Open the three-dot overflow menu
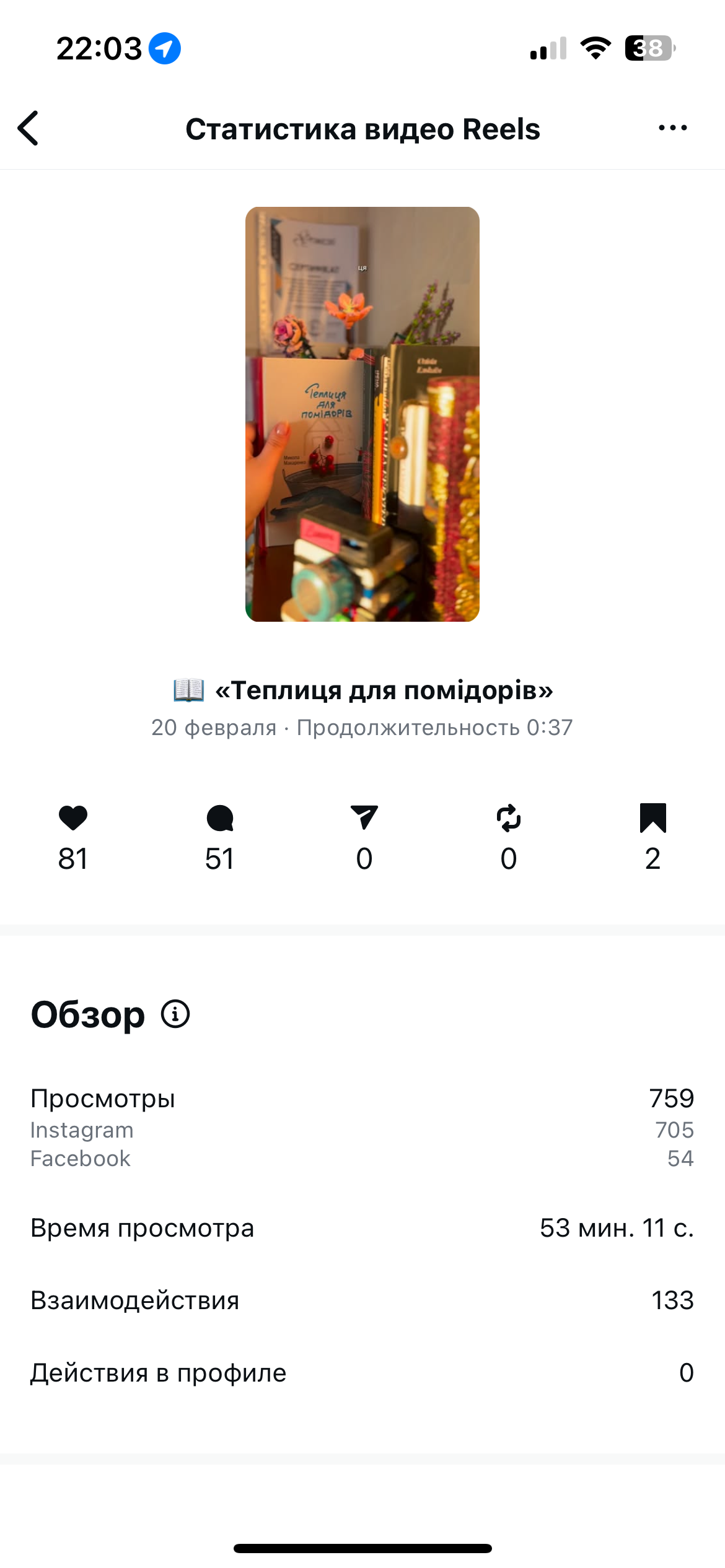This screenshot has height=1568, width=725. (x=672, y=128)
